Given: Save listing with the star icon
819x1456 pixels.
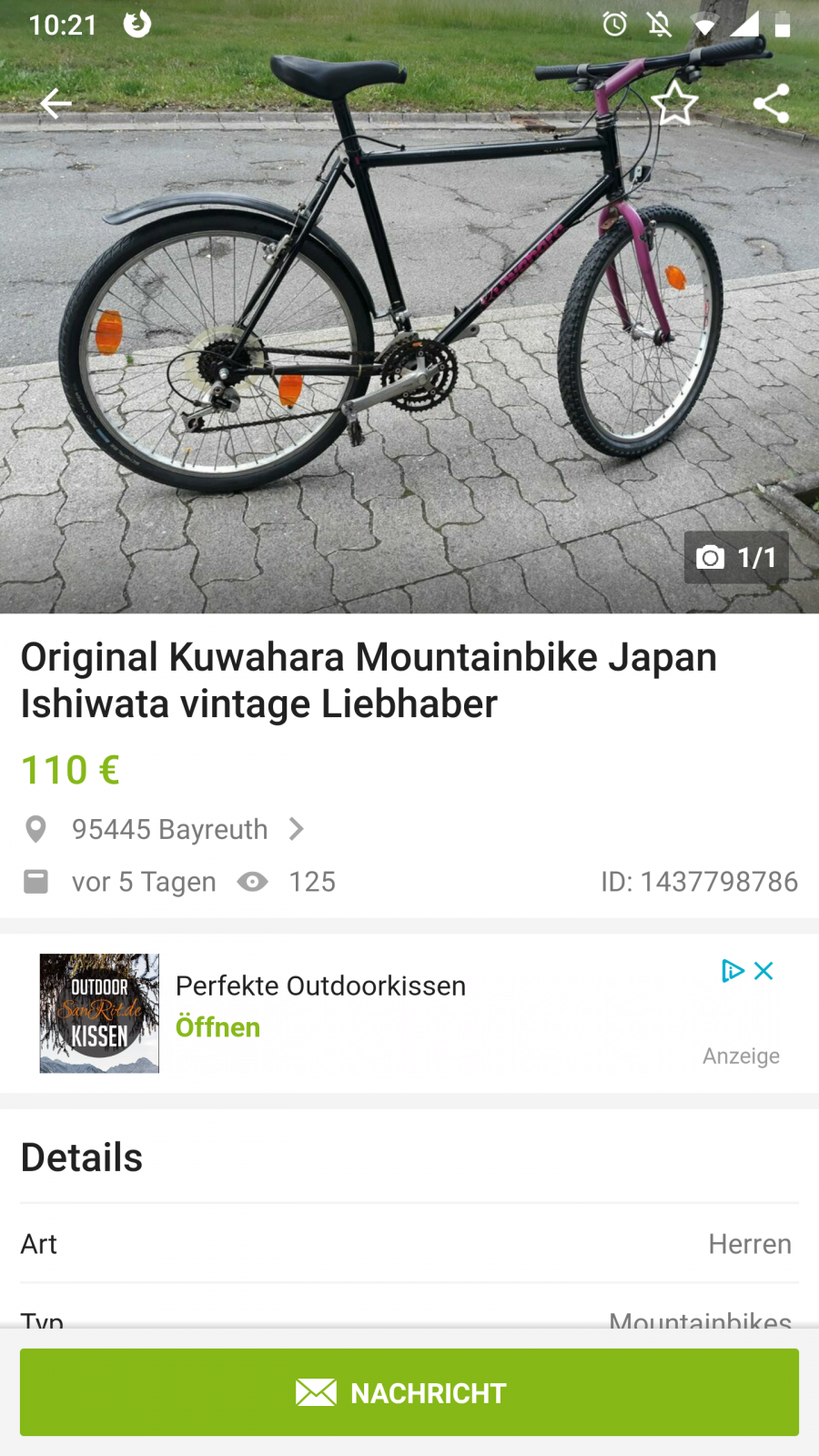Looking at the screenshot, I should (x=674, y=104).
